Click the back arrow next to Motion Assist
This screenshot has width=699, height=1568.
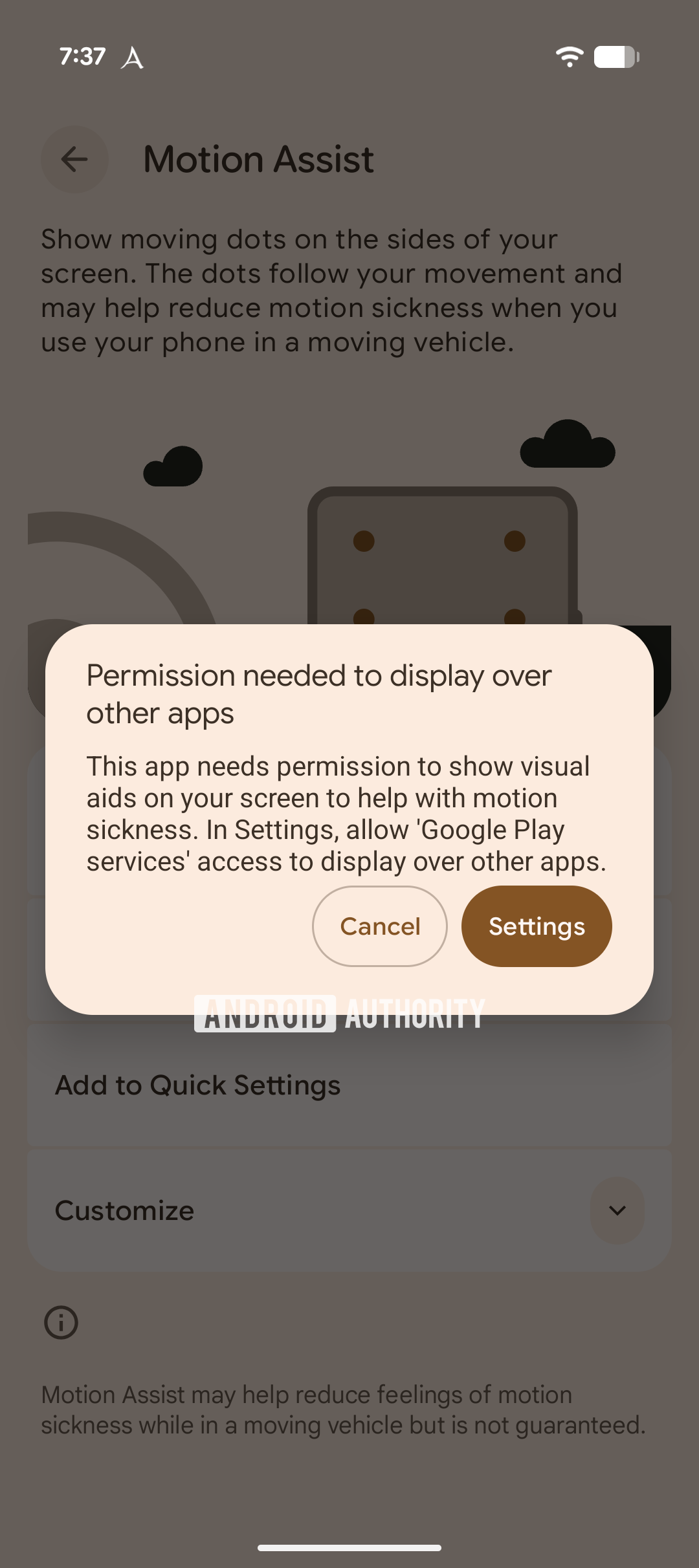[74, 159]
